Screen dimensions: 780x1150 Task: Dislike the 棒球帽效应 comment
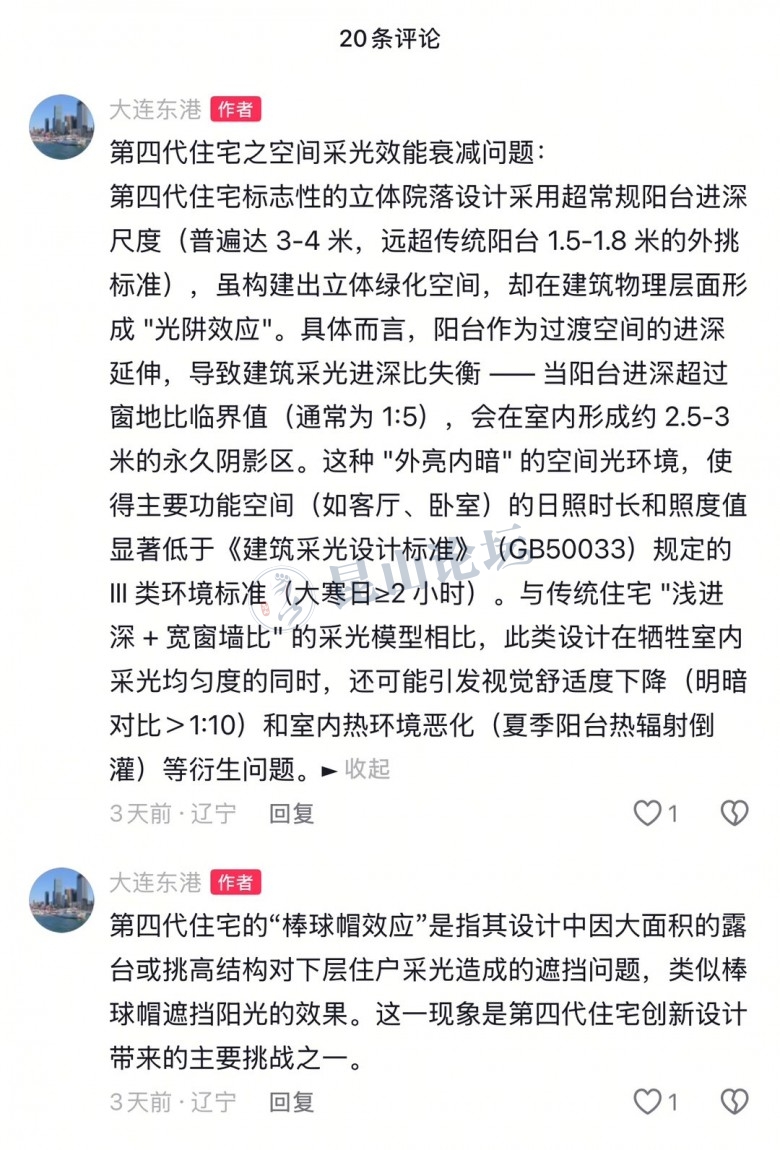click(734, 1102)
